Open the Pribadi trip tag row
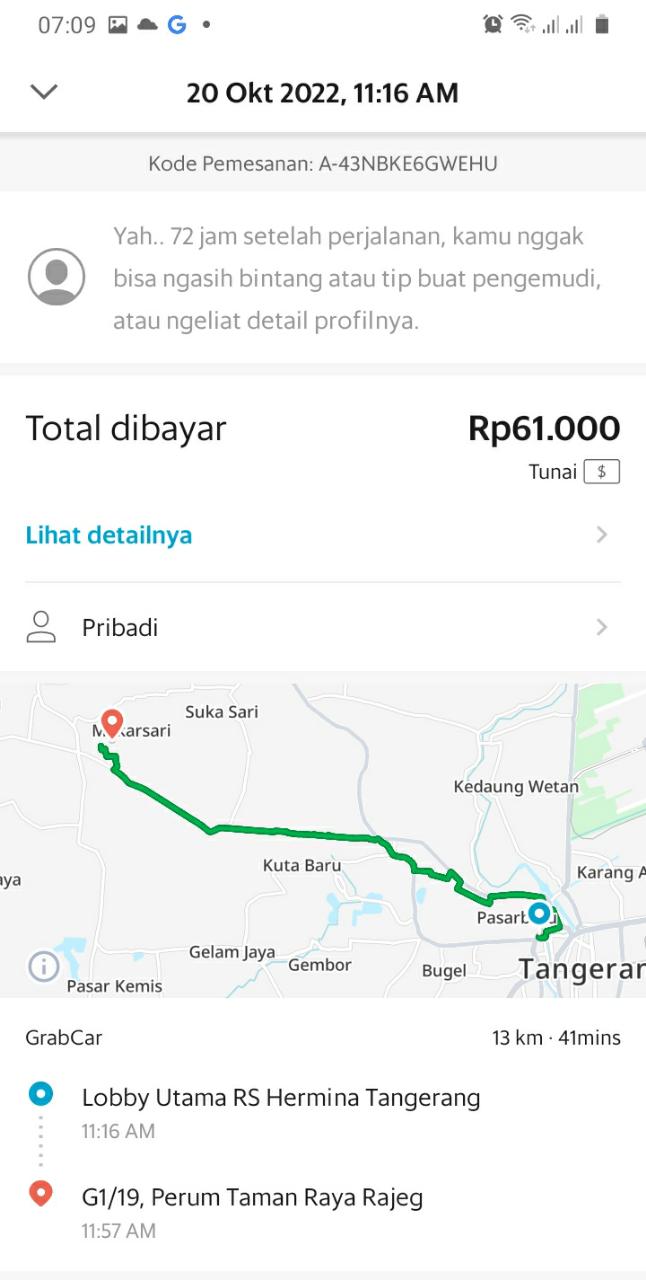The image size is (646, 1280). [322, 628]
